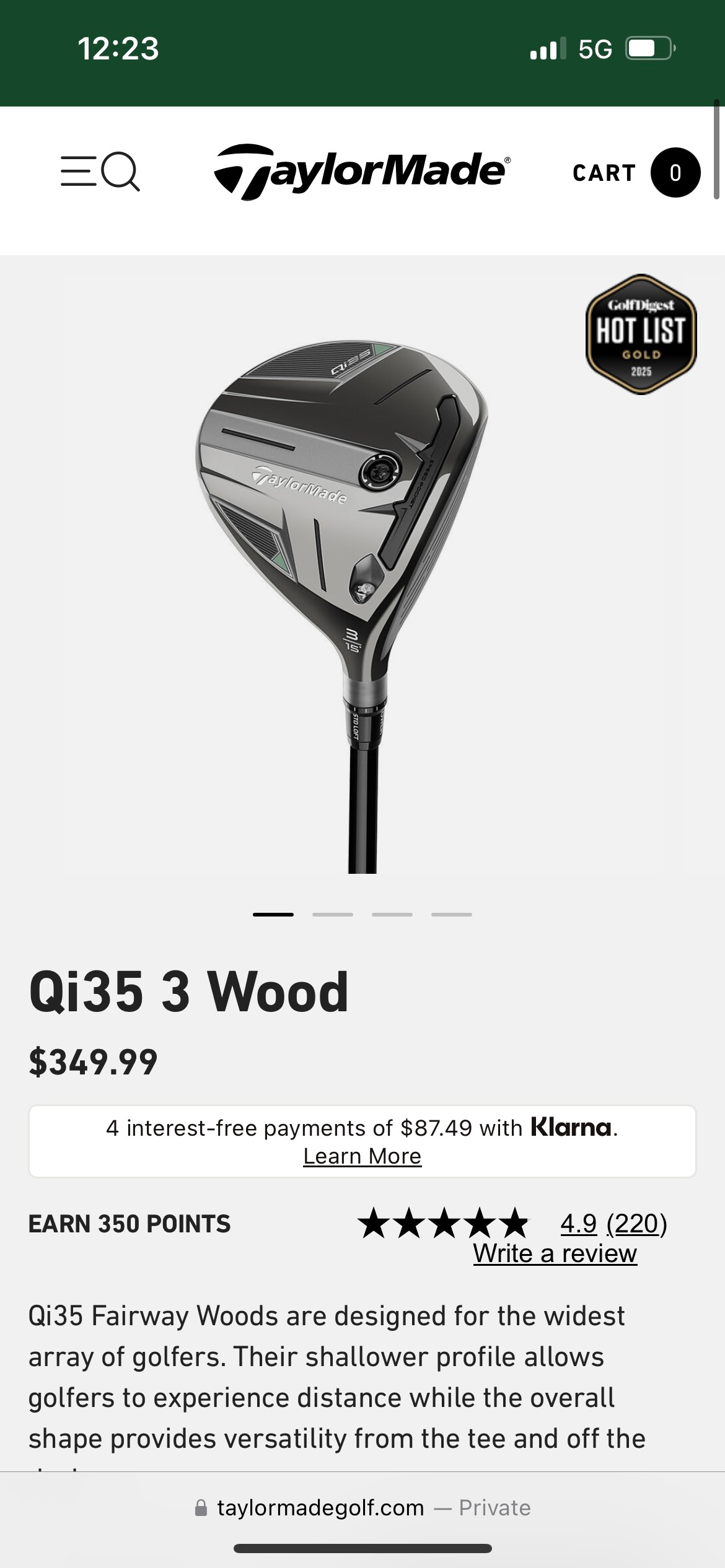Screen dimensions: 725x1568
Task: Go to TaylorMade home via logo
Action: [362, 172]
